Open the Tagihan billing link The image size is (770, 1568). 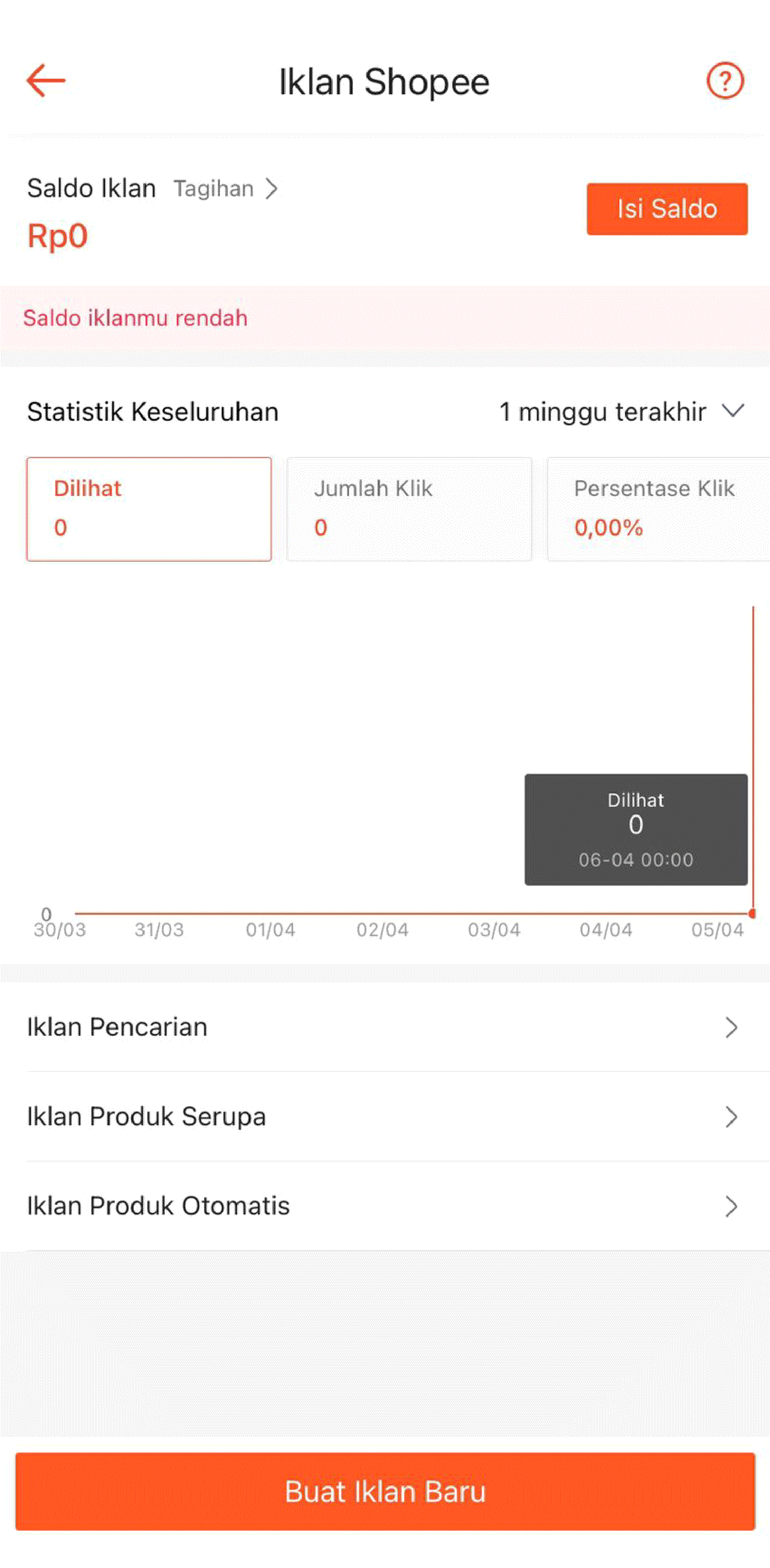(225, 188)
